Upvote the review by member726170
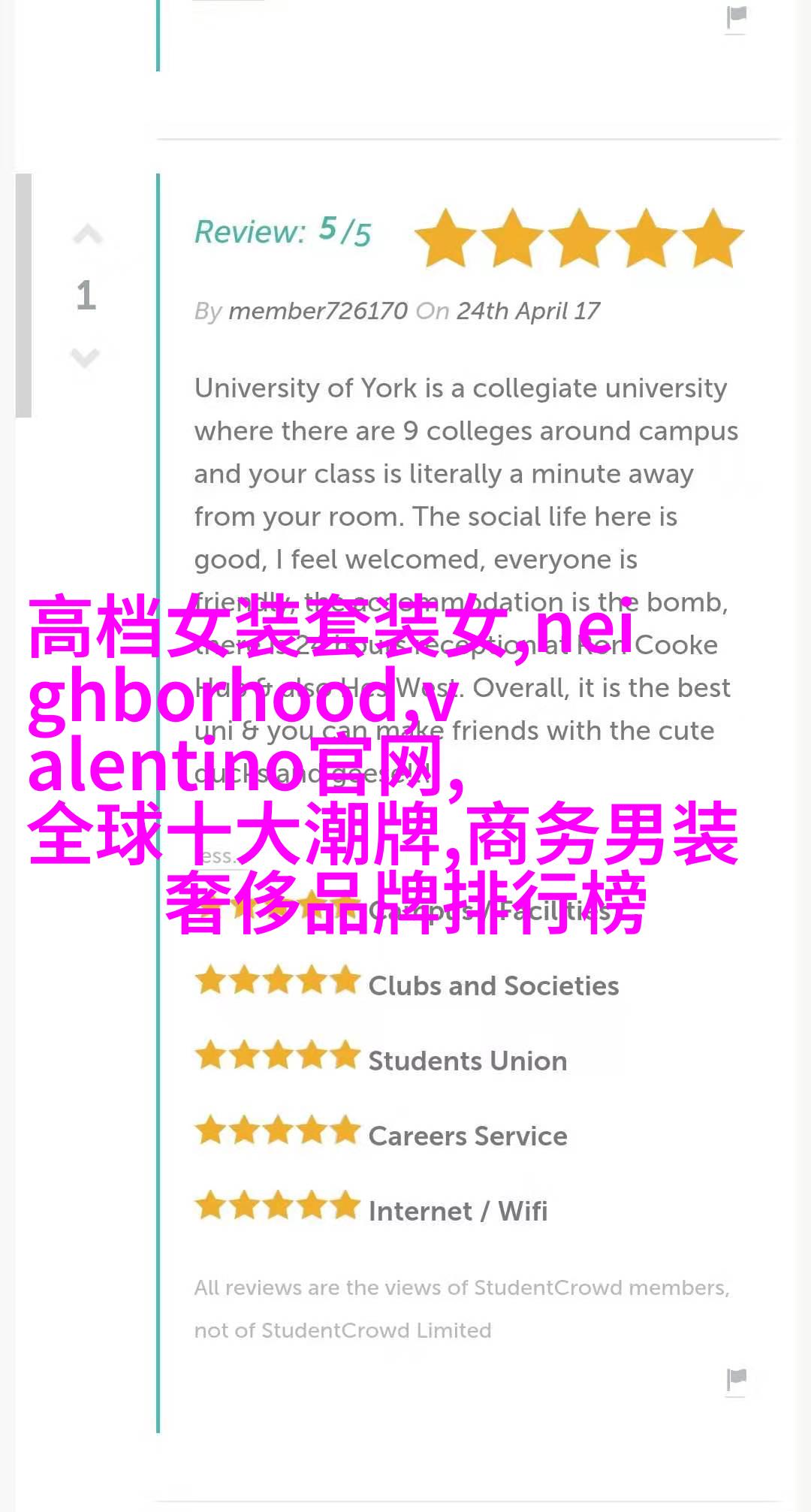The height and width of the screenshot is (1512, 811). [87, 236]
